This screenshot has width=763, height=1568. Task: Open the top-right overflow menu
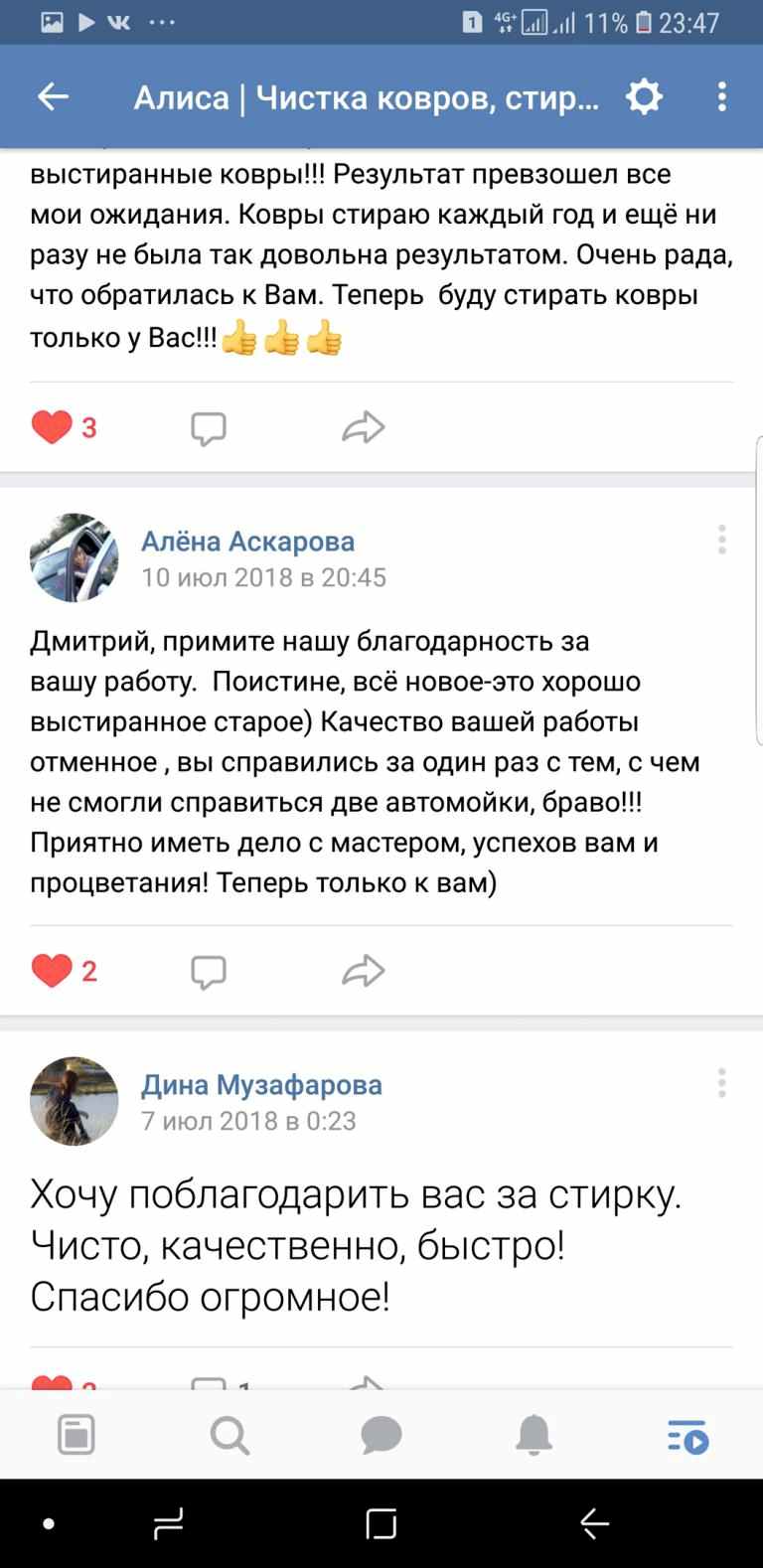722,96
